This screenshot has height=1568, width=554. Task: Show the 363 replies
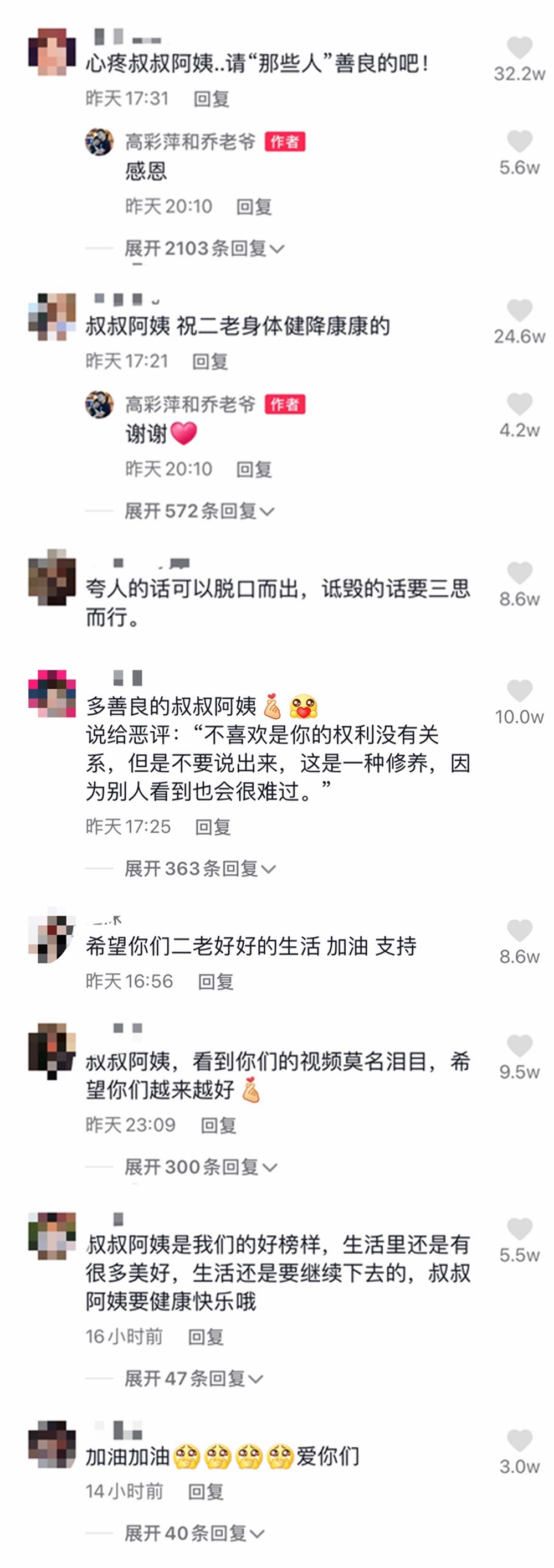(199, 869)
